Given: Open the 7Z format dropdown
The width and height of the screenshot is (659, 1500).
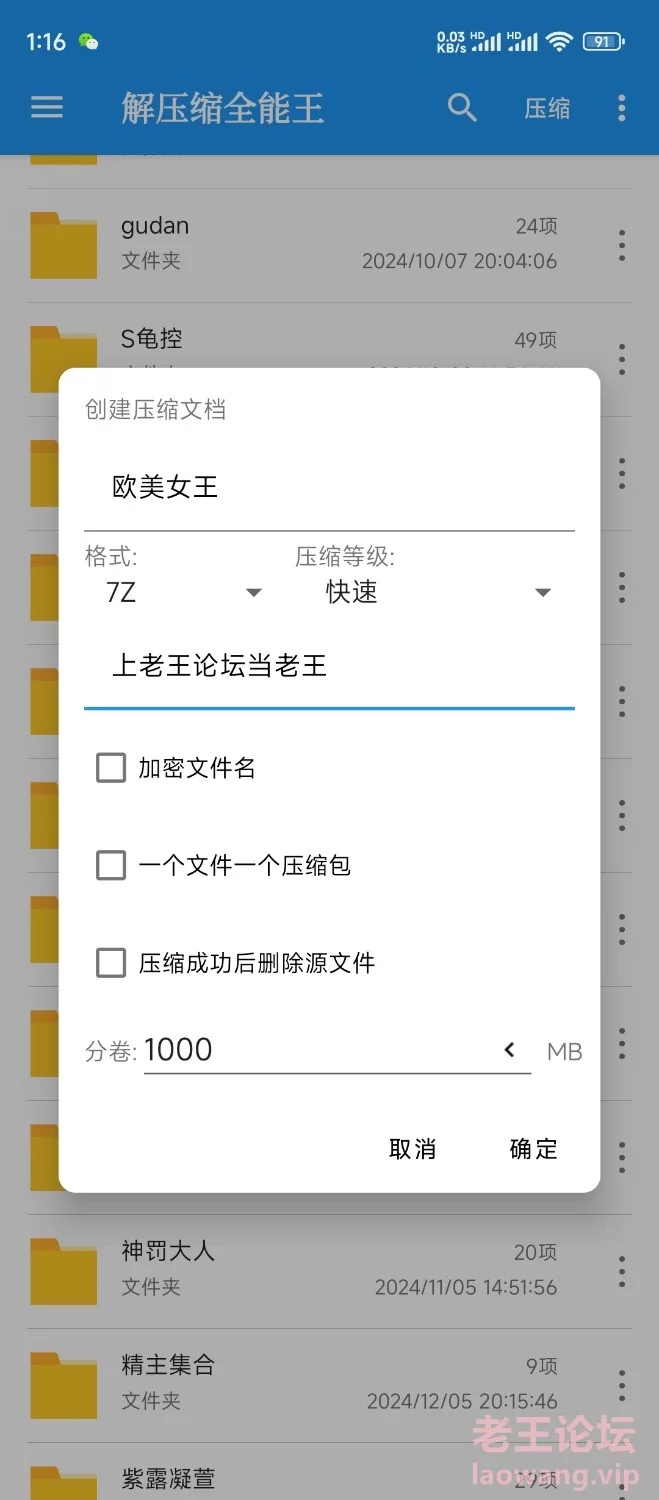Looking at the screenshot, I should click(x=183, y=592).
